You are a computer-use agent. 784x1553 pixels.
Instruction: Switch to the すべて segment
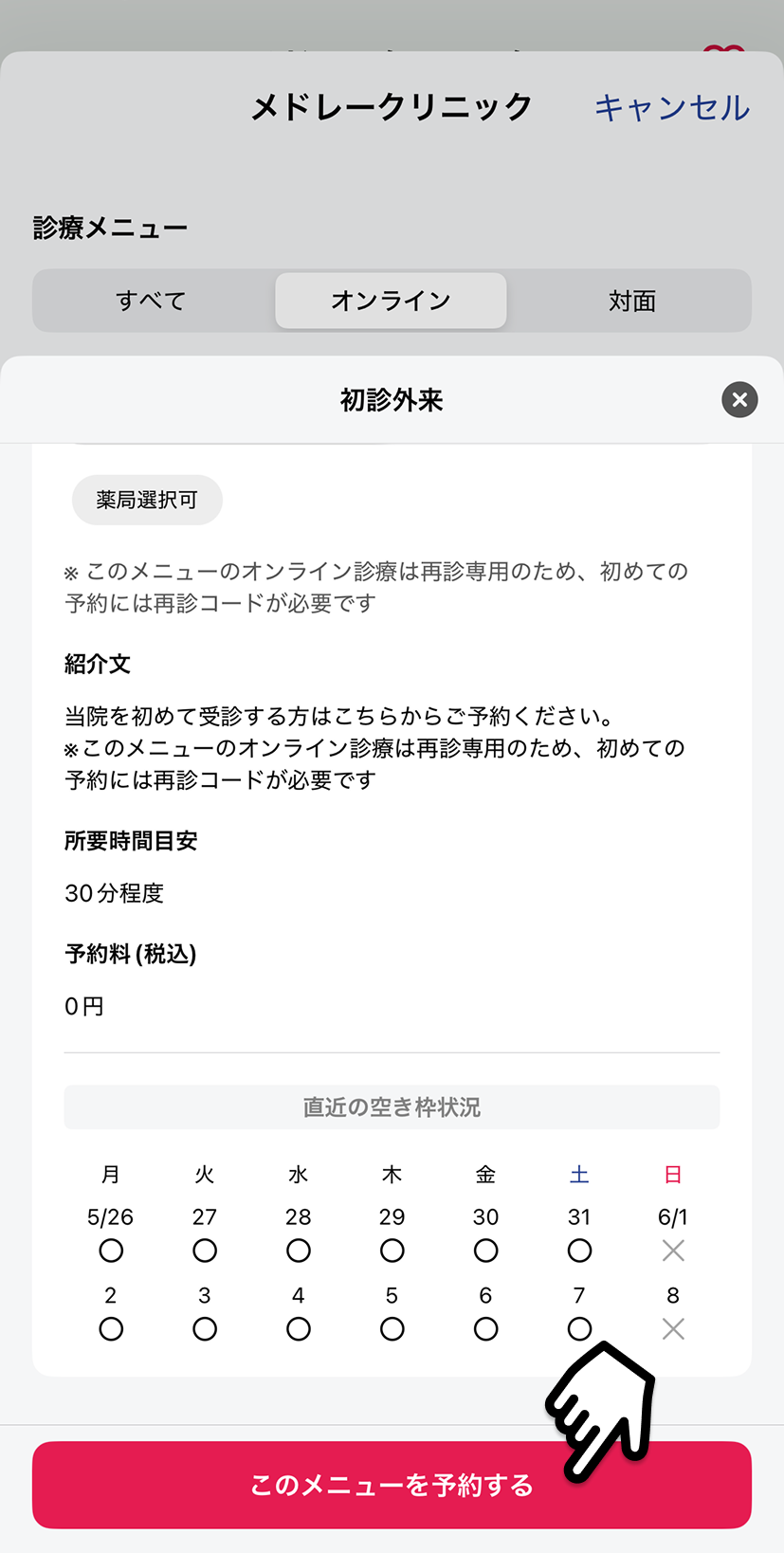click(x=152, y=301)
